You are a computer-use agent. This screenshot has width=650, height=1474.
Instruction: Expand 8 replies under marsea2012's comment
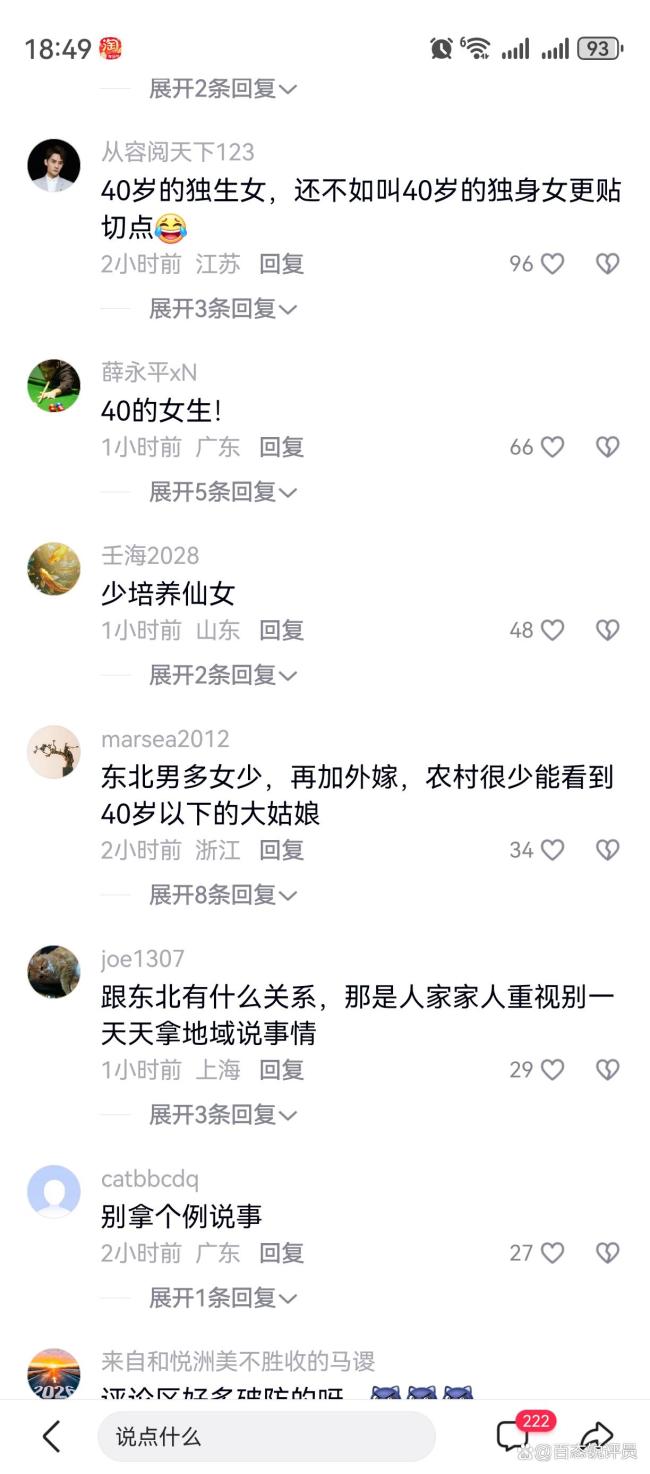(x=222, y=895)
